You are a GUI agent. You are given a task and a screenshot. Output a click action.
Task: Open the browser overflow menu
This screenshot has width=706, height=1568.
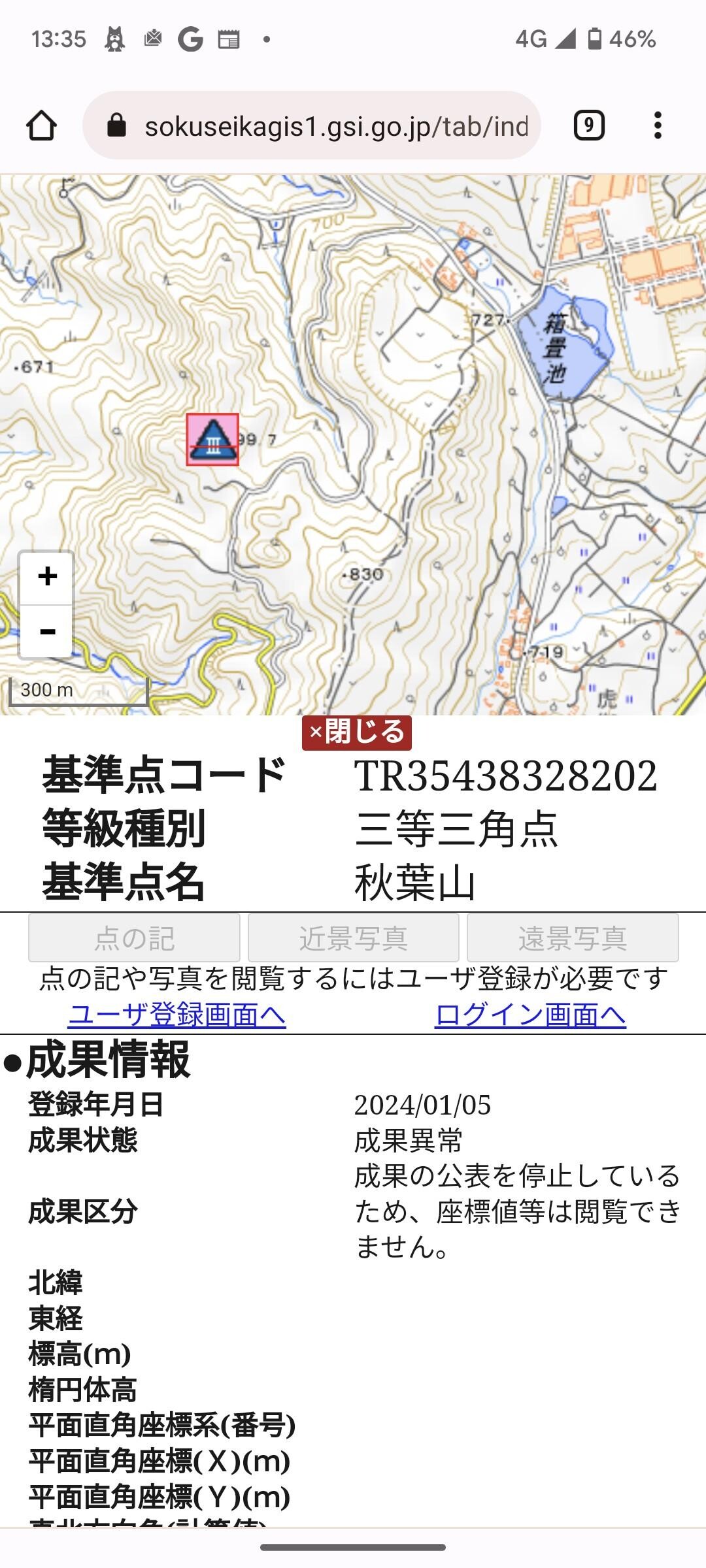click(658, 125)
